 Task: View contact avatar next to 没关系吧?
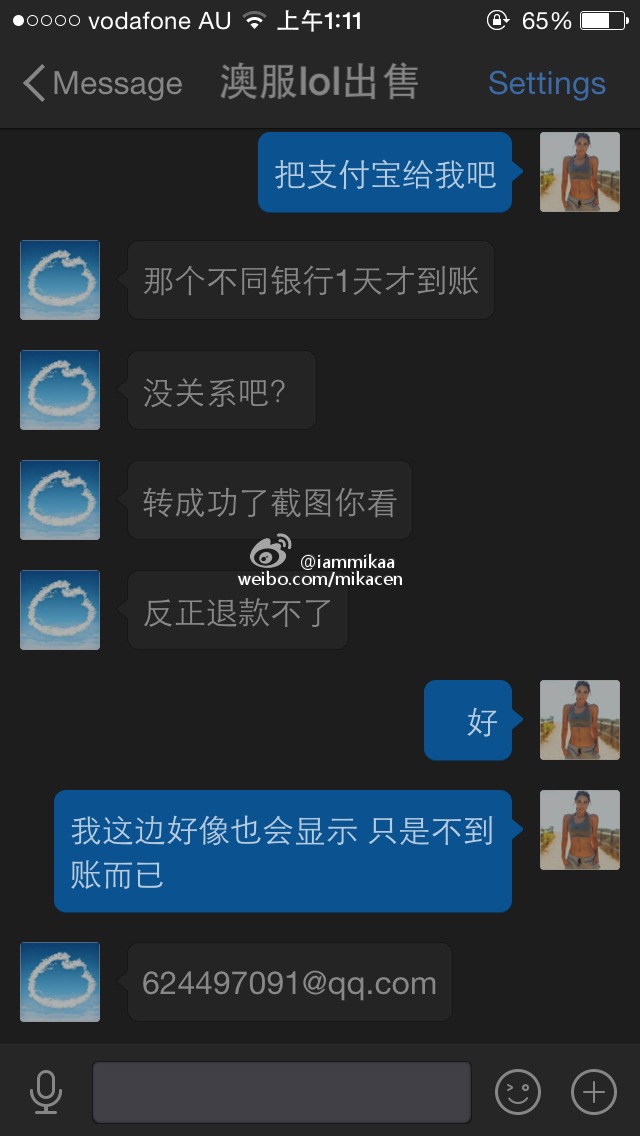coord(60,390)
